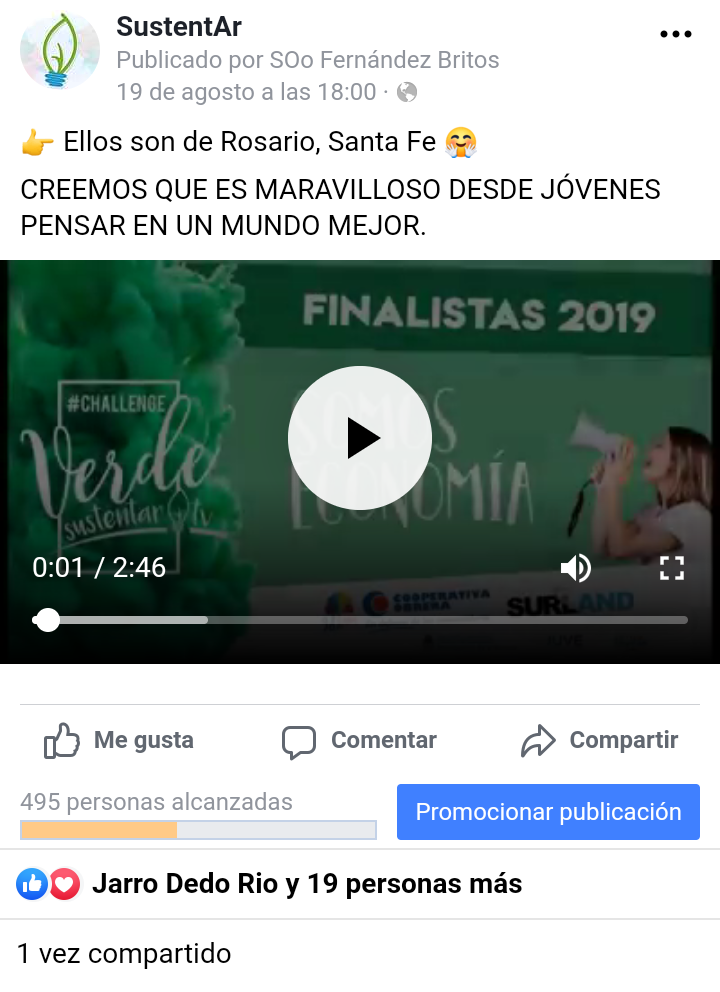Tap Comentar to comment
The image size is (720, 992).
[x=360, y=741]
